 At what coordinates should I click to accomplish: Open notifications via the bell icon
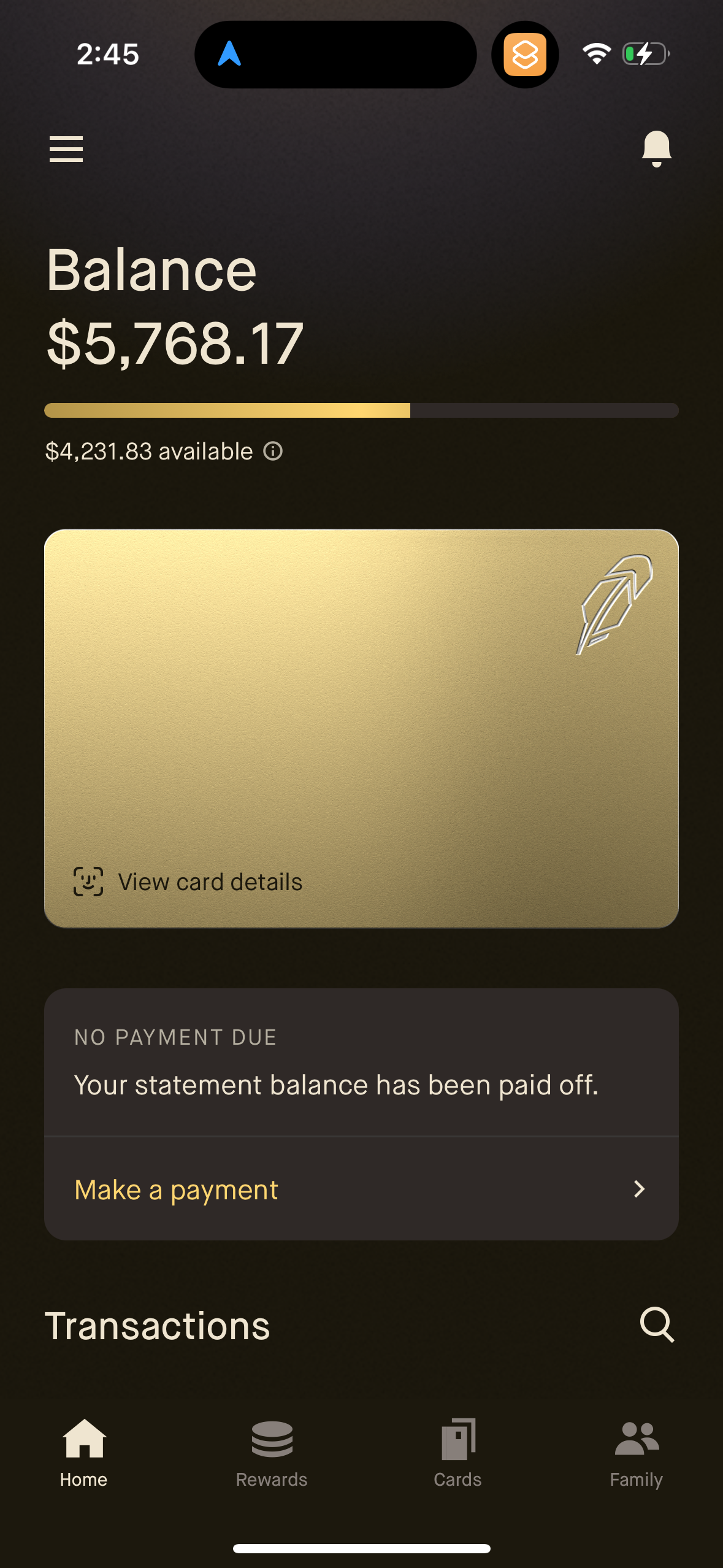click(x=656, y=149)
